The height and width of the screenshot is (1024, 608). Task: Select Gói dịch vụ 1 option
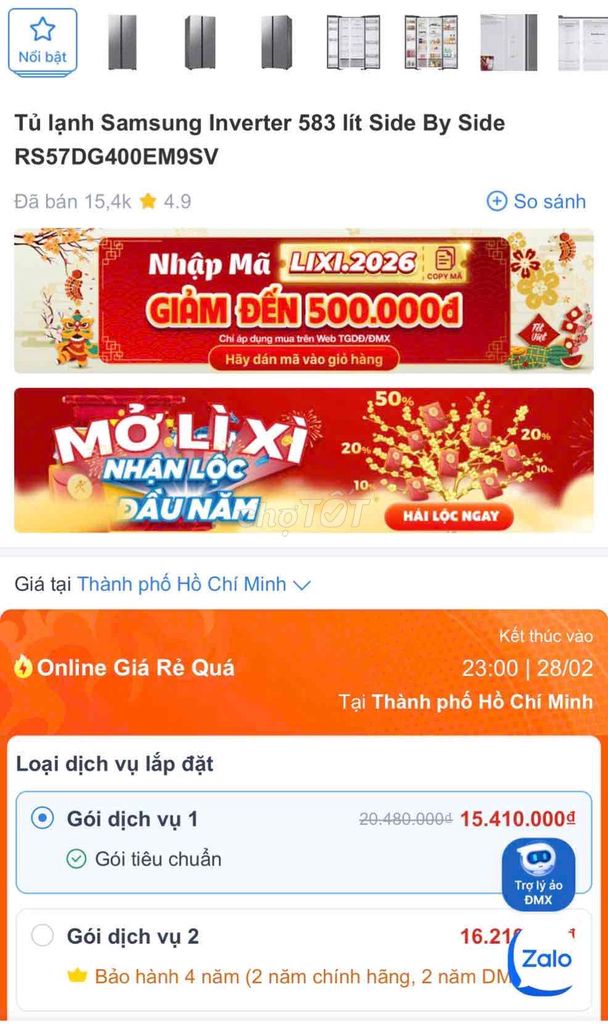[x=43, y=819]
